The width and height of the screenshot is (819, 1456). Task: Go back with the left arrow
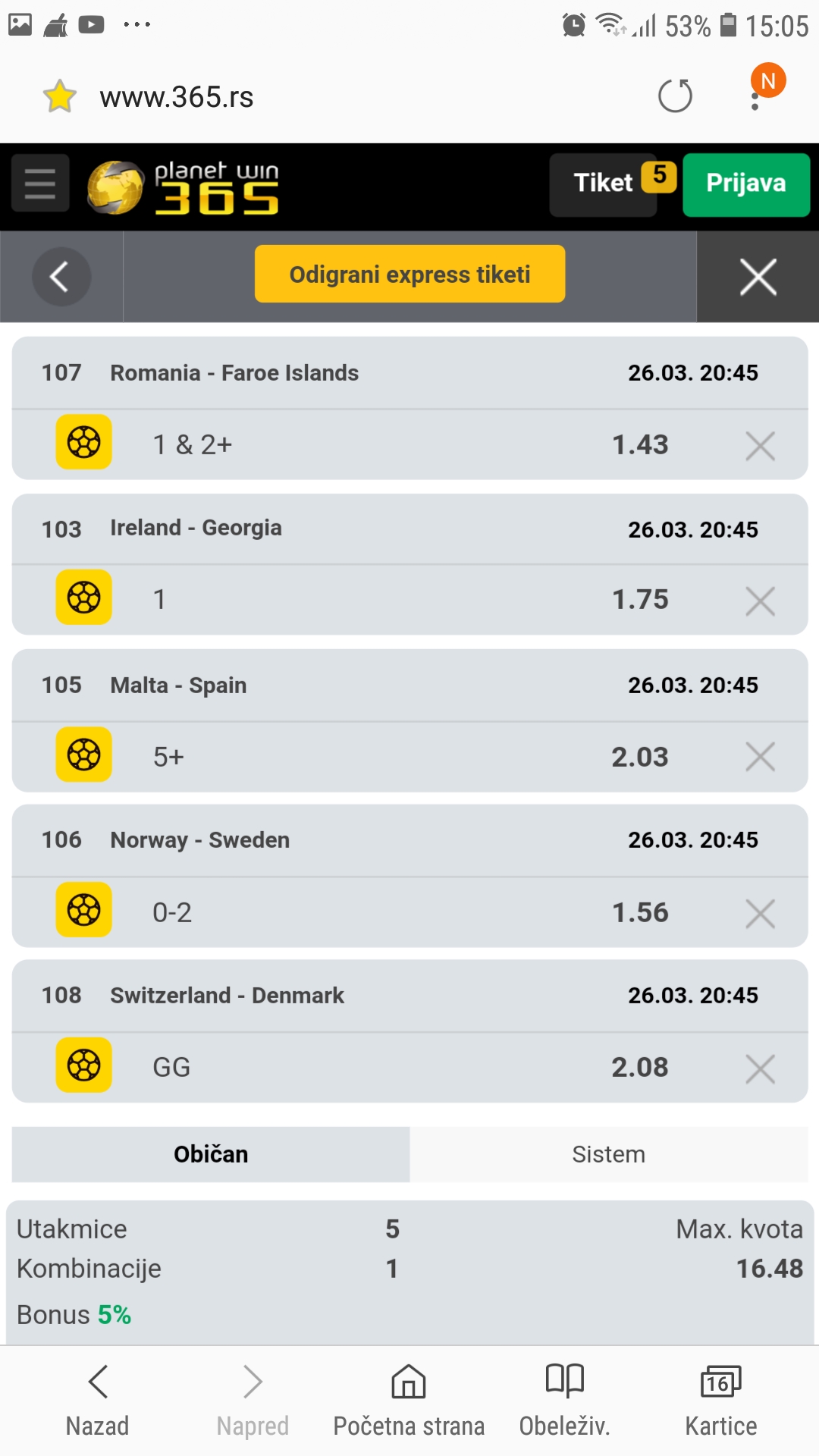tap(61, 277)
